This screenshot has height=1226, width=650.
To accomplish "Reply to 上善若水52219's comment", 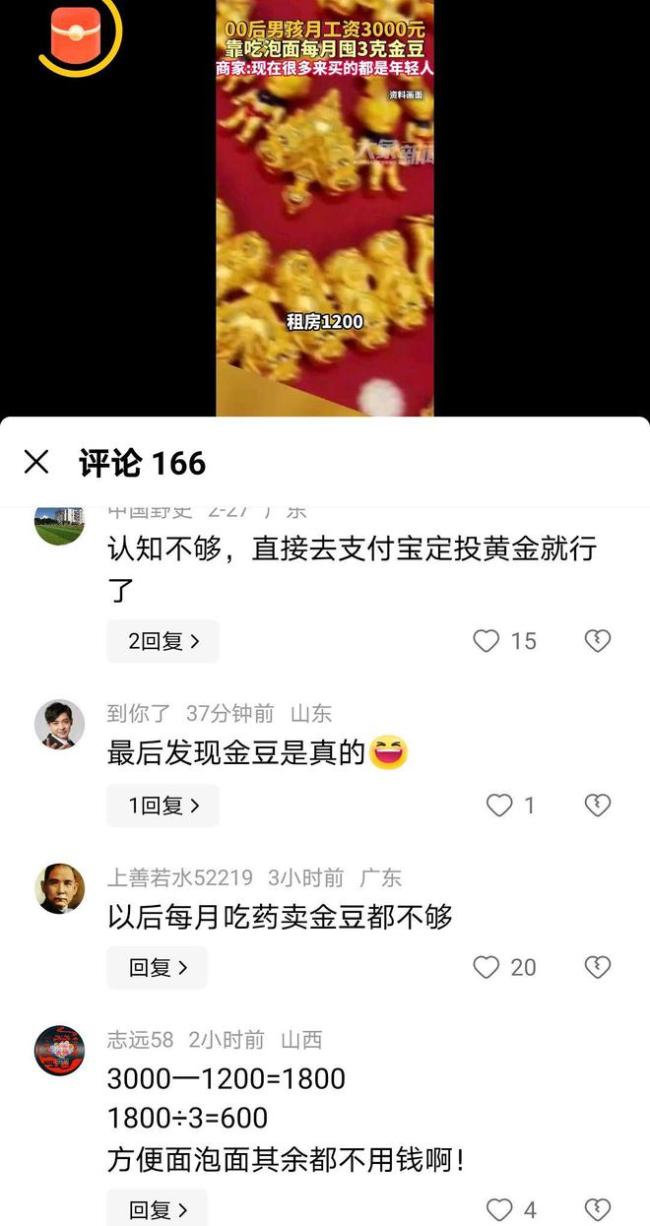I will point(157,968).
